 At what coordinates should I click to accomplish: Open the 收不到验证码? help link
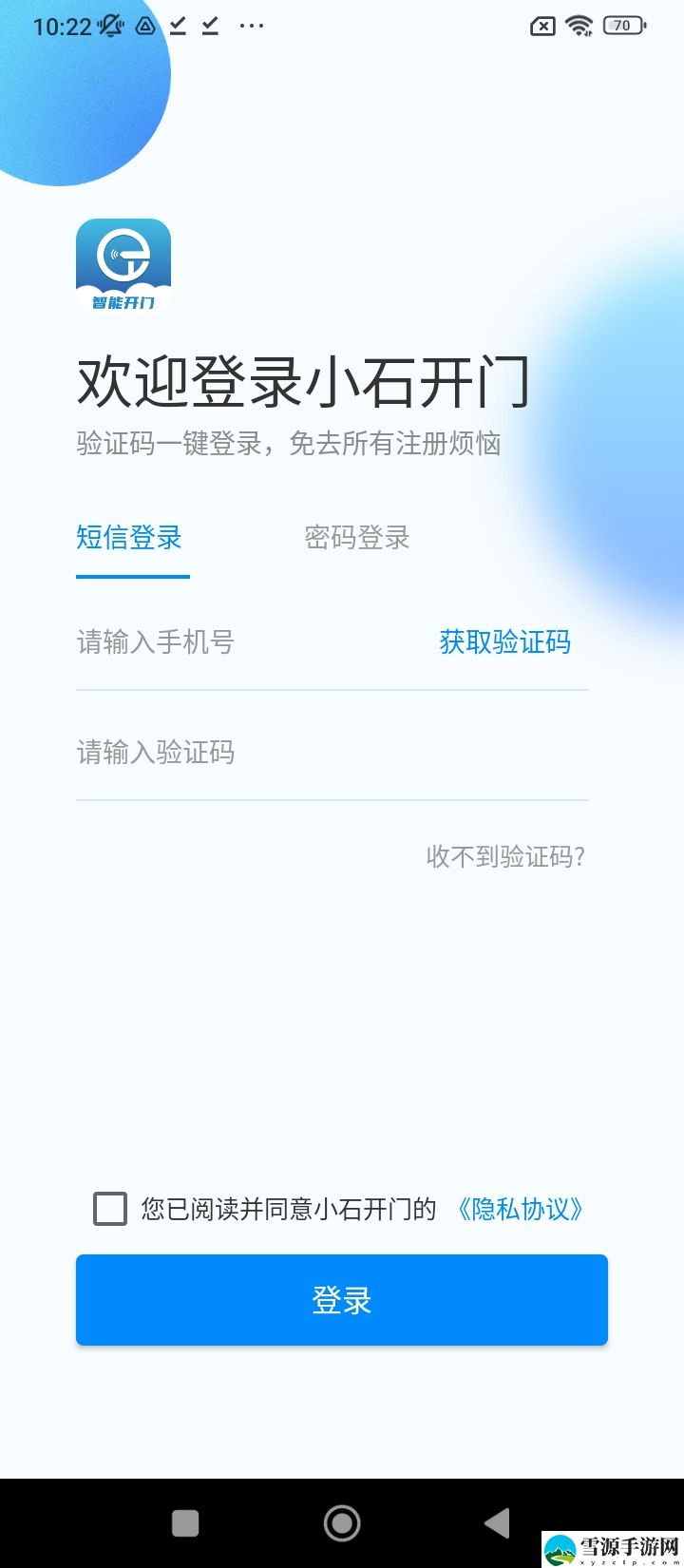click(505, 857)
